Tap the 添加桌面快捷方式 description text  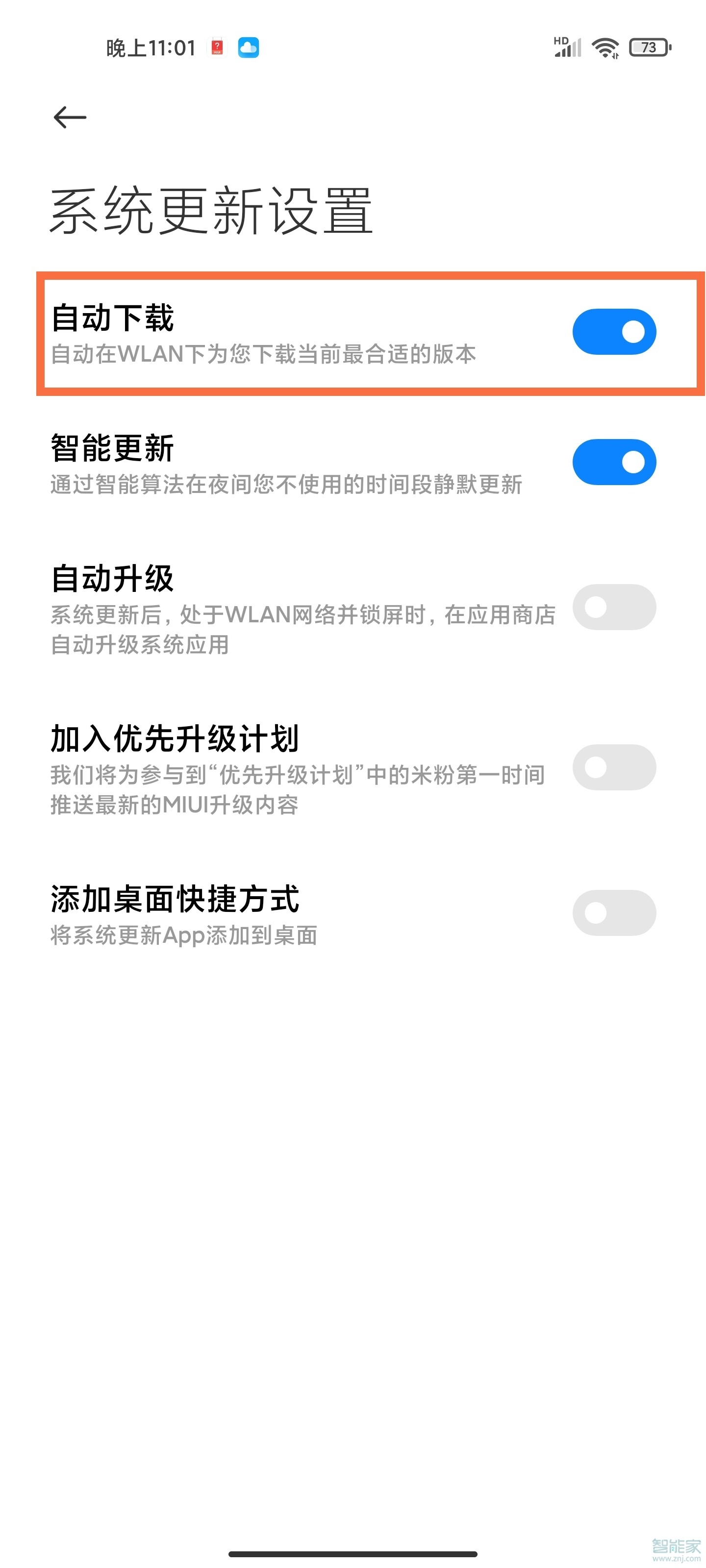point(183,940)
